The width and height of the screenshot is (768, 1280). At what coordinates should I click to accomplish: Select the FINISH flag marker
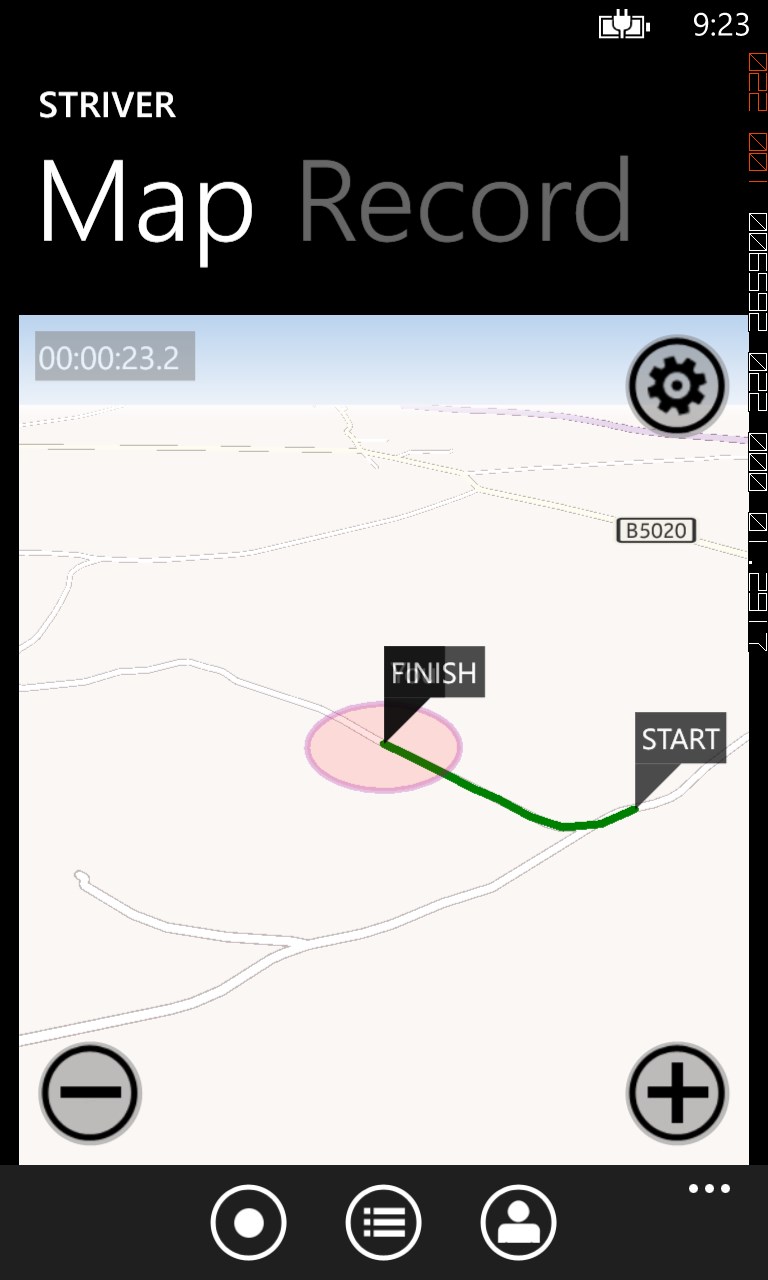pyautogui.click(x=432, y=672)
